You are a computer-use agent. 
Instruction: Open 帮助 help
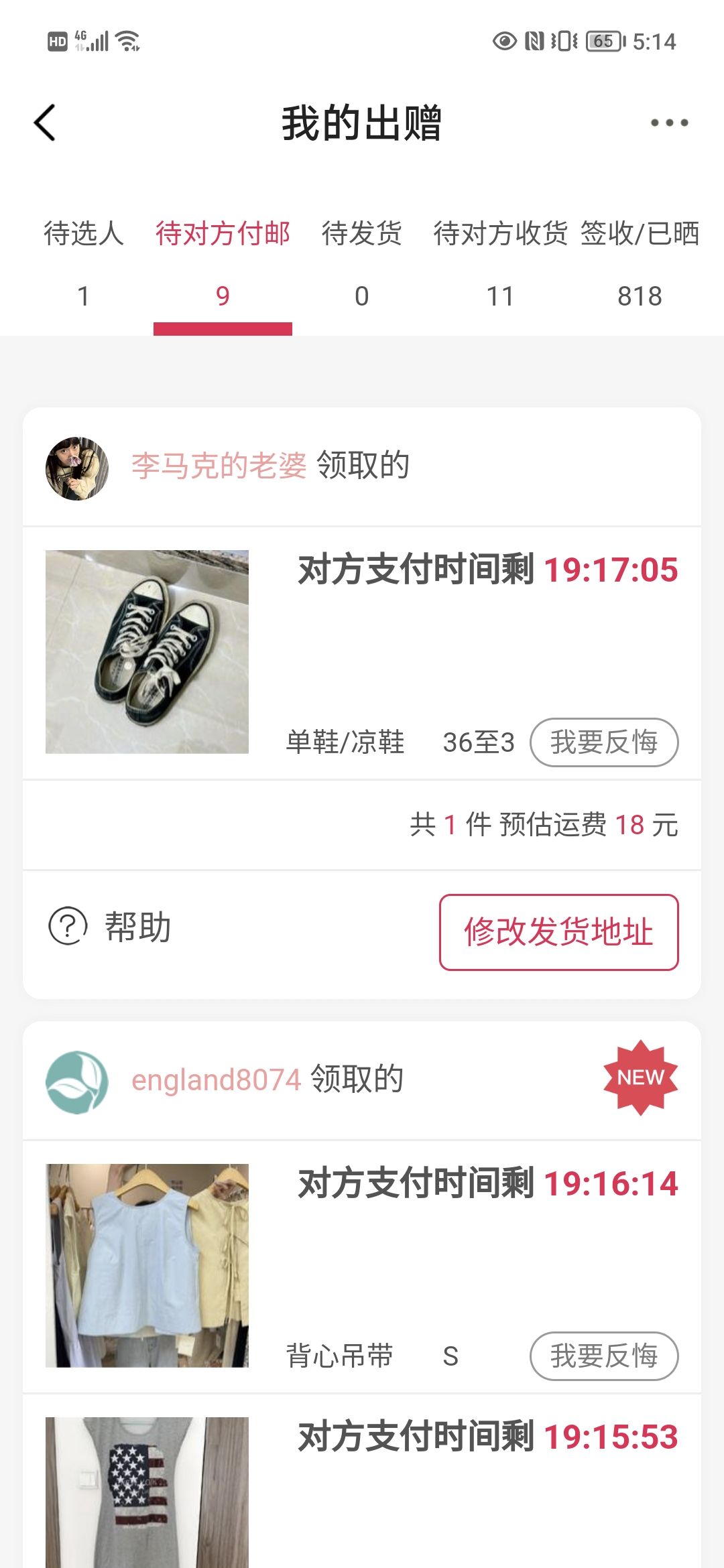tap(111, 927)
